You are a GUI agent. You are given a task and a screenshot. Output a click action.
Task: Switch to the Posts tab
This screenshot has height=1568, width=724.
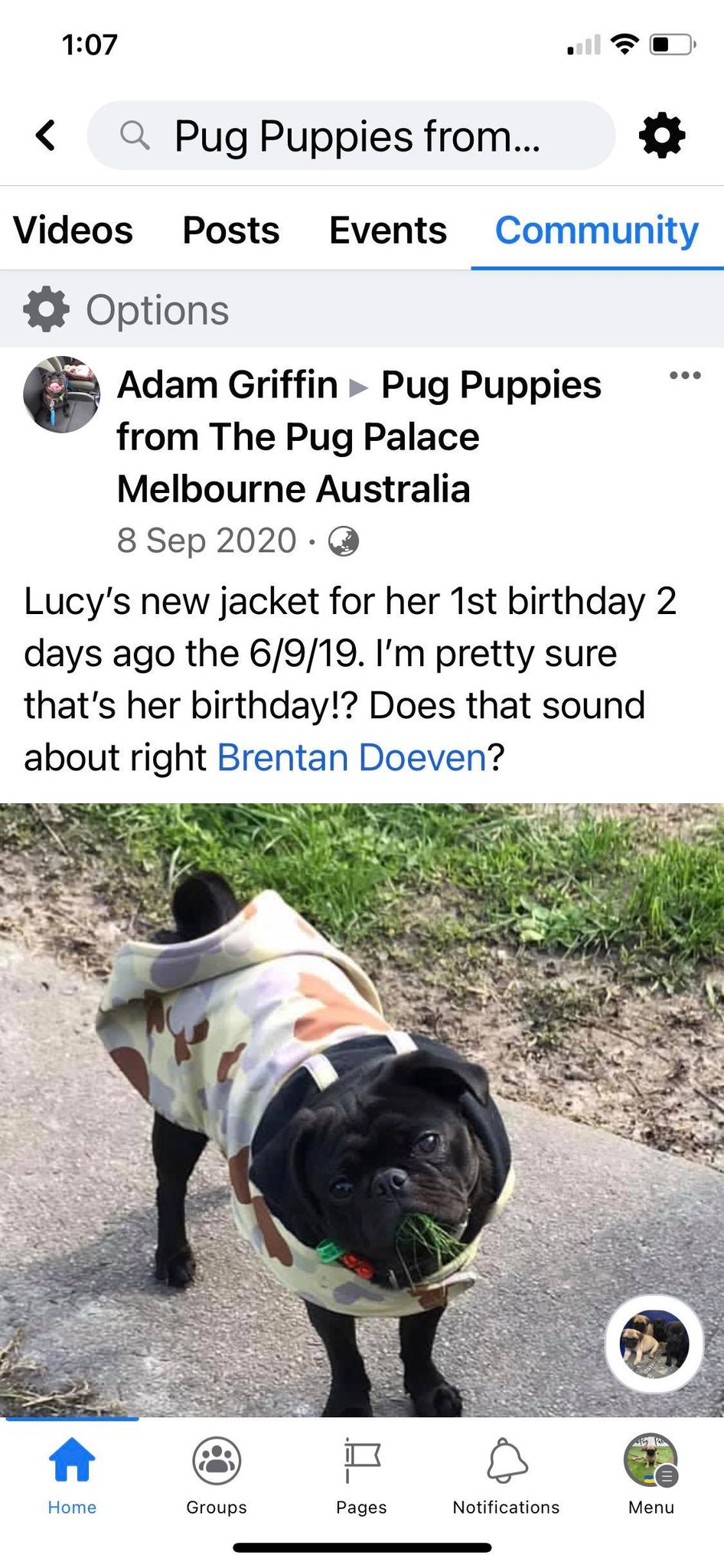coord(230,230)
